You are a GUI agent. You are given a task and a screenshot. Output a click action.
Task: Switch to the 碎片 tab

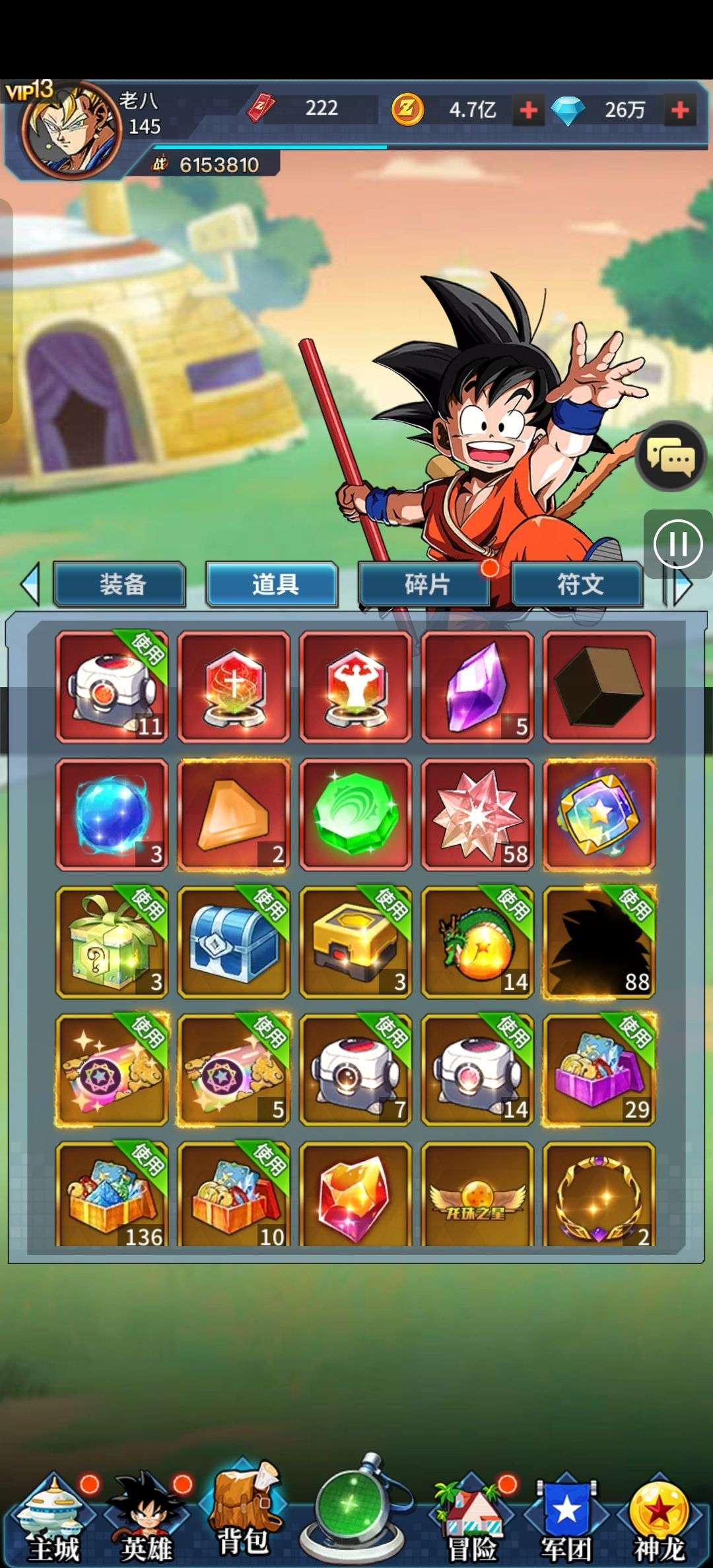[x=425, y=584]
